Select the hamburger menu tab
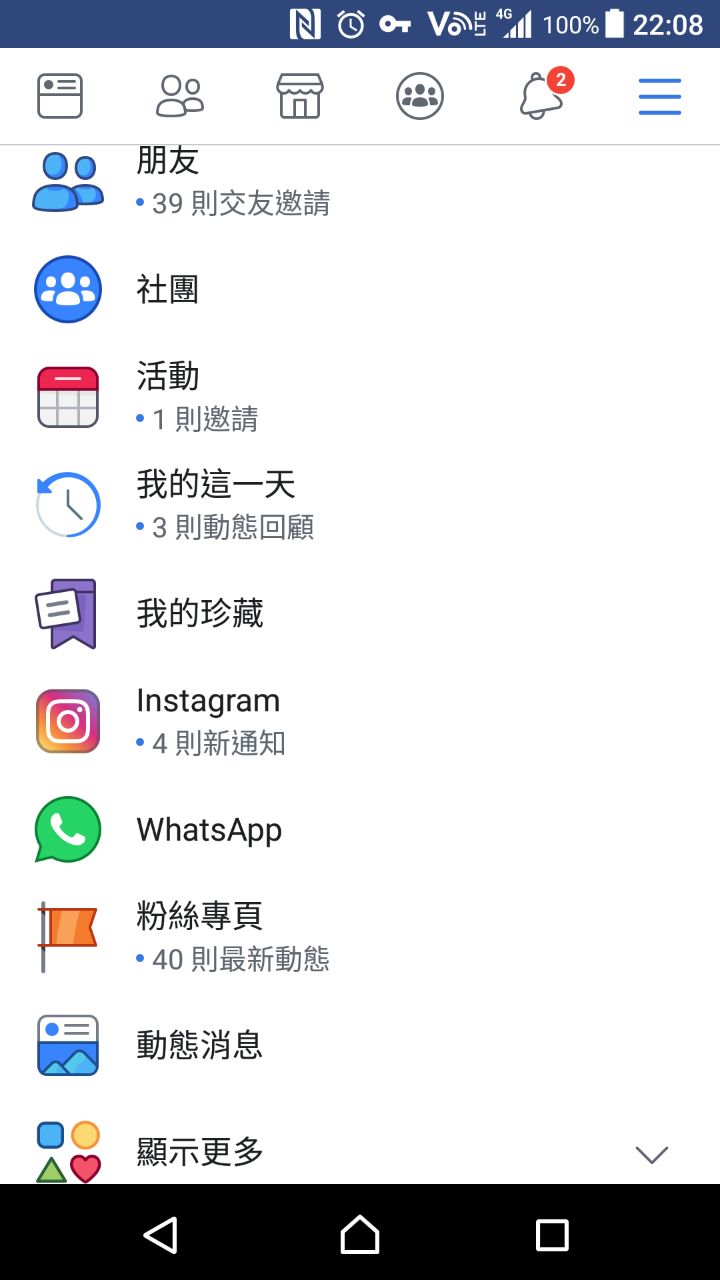Image resolution: width=720 pixels, height=1280 pixels. 660,97
